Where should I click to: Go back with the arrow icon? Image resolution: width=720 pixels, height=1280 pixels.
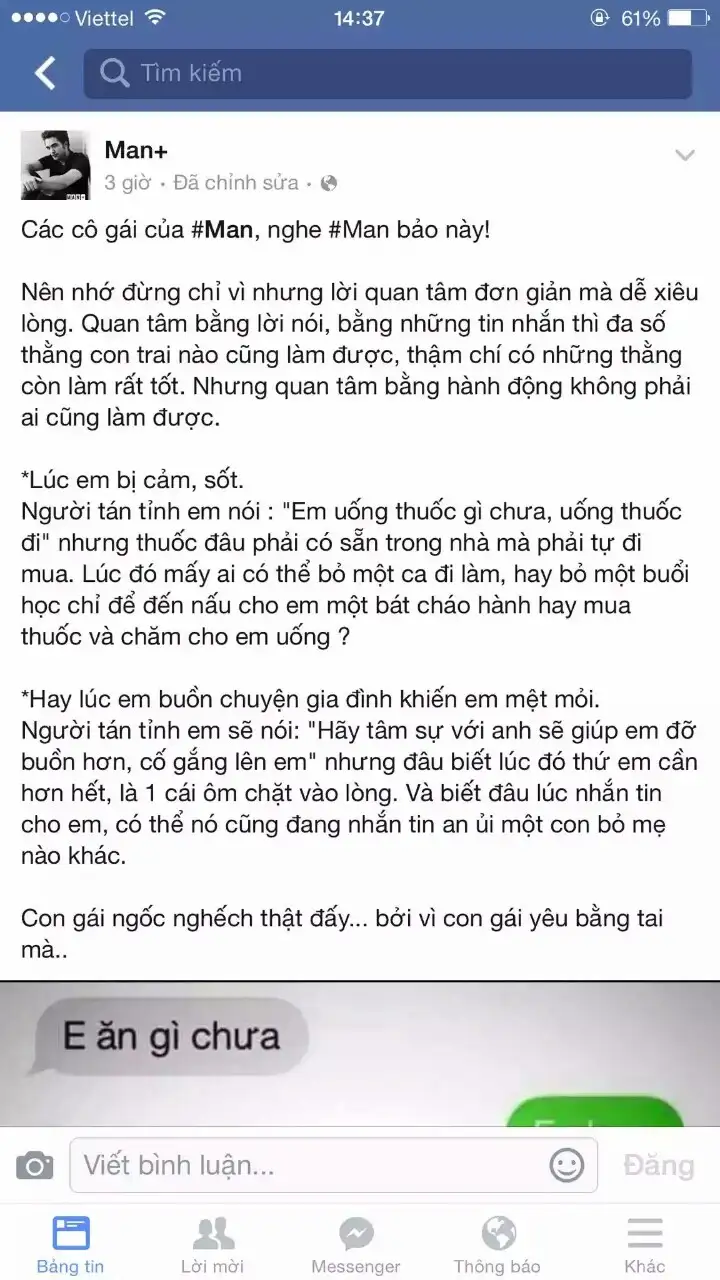click(44, 73)
